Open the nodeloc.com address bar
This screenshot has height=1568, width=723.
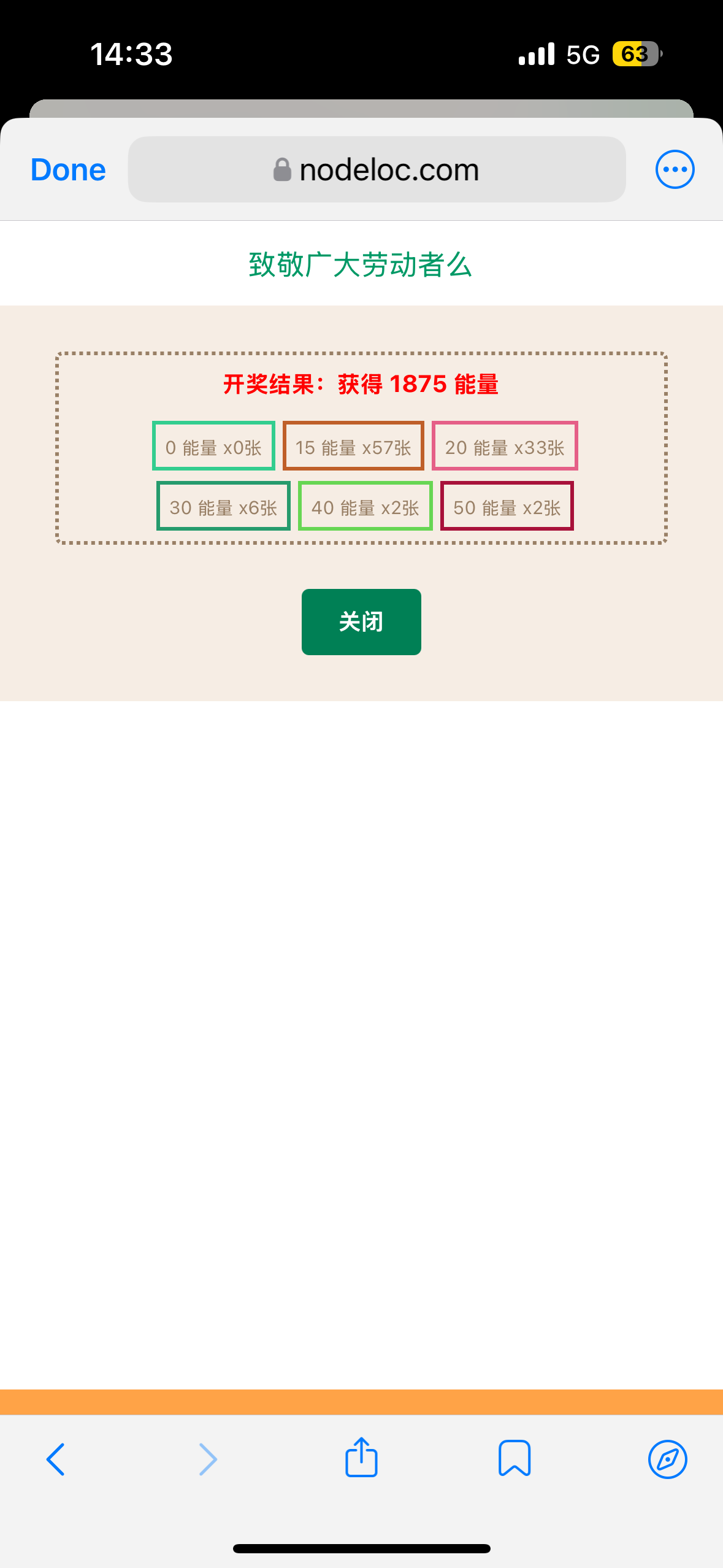[377, 170]
